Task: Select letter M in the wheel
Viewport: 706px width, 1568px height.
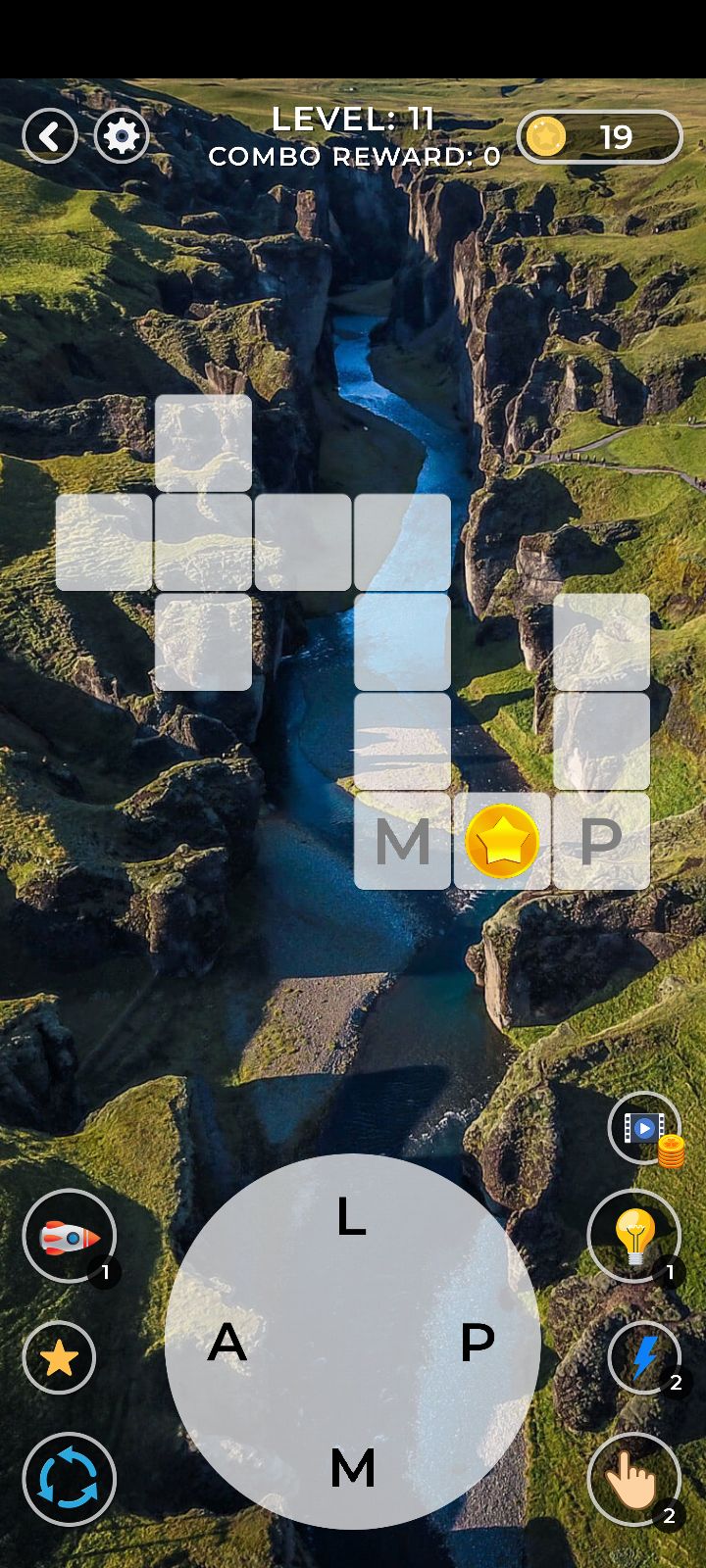Action: pos(352,1467)
